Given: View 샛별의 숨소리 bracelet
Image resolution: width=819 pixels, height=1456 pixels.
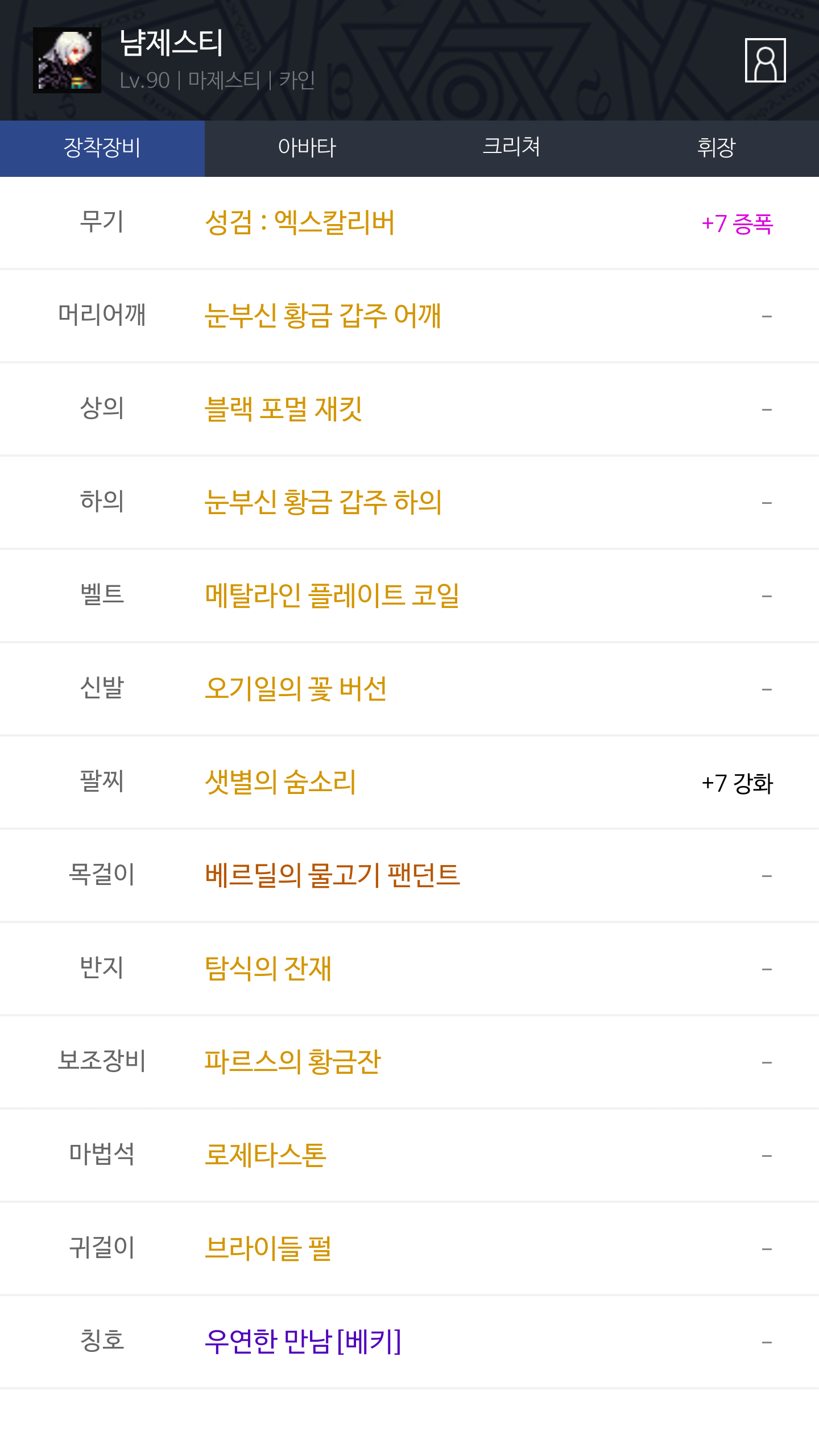Looking at the screenshot, I should click(x=280, y=782).
